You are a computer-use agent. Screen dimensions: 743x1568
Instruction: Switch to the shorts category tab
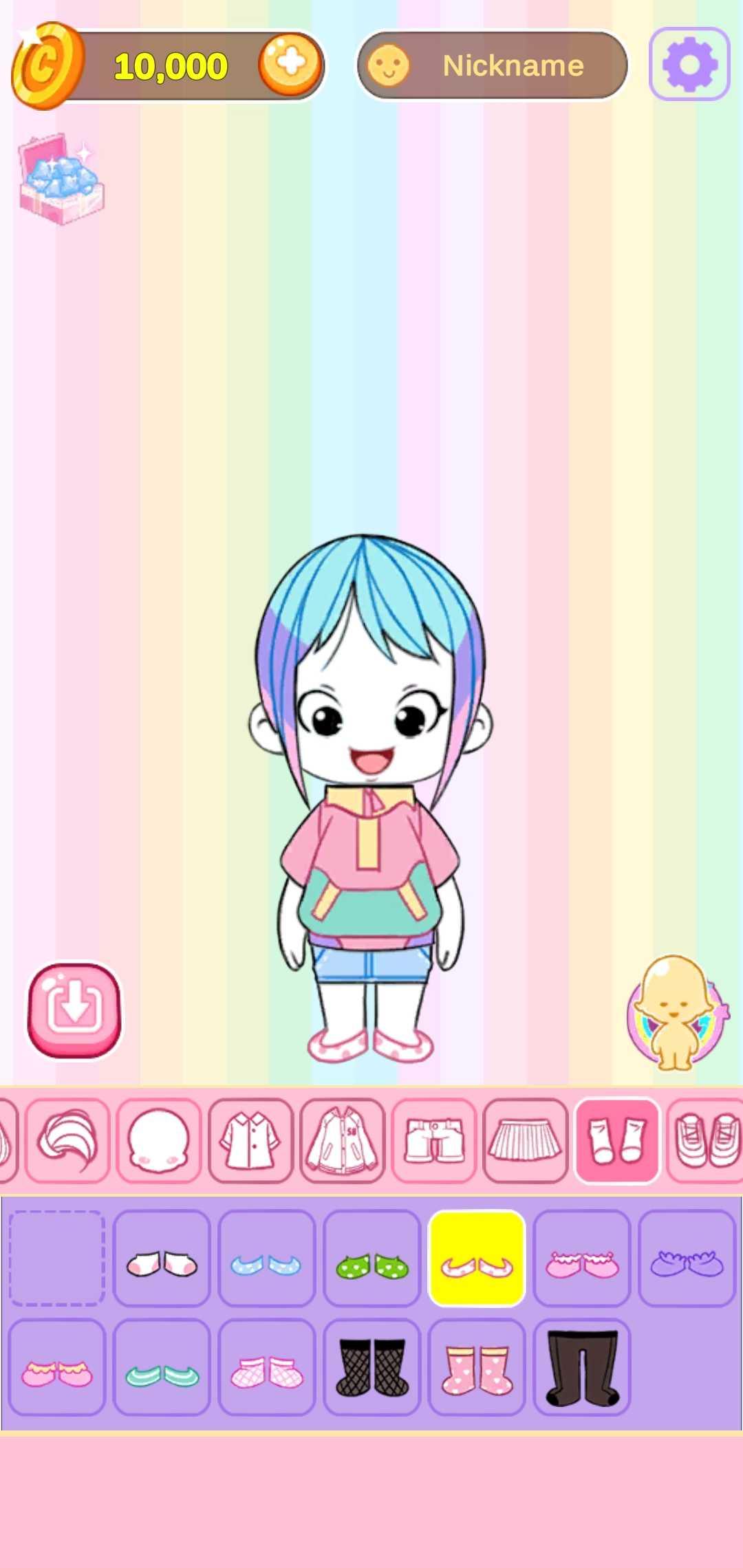point(434,1141)
